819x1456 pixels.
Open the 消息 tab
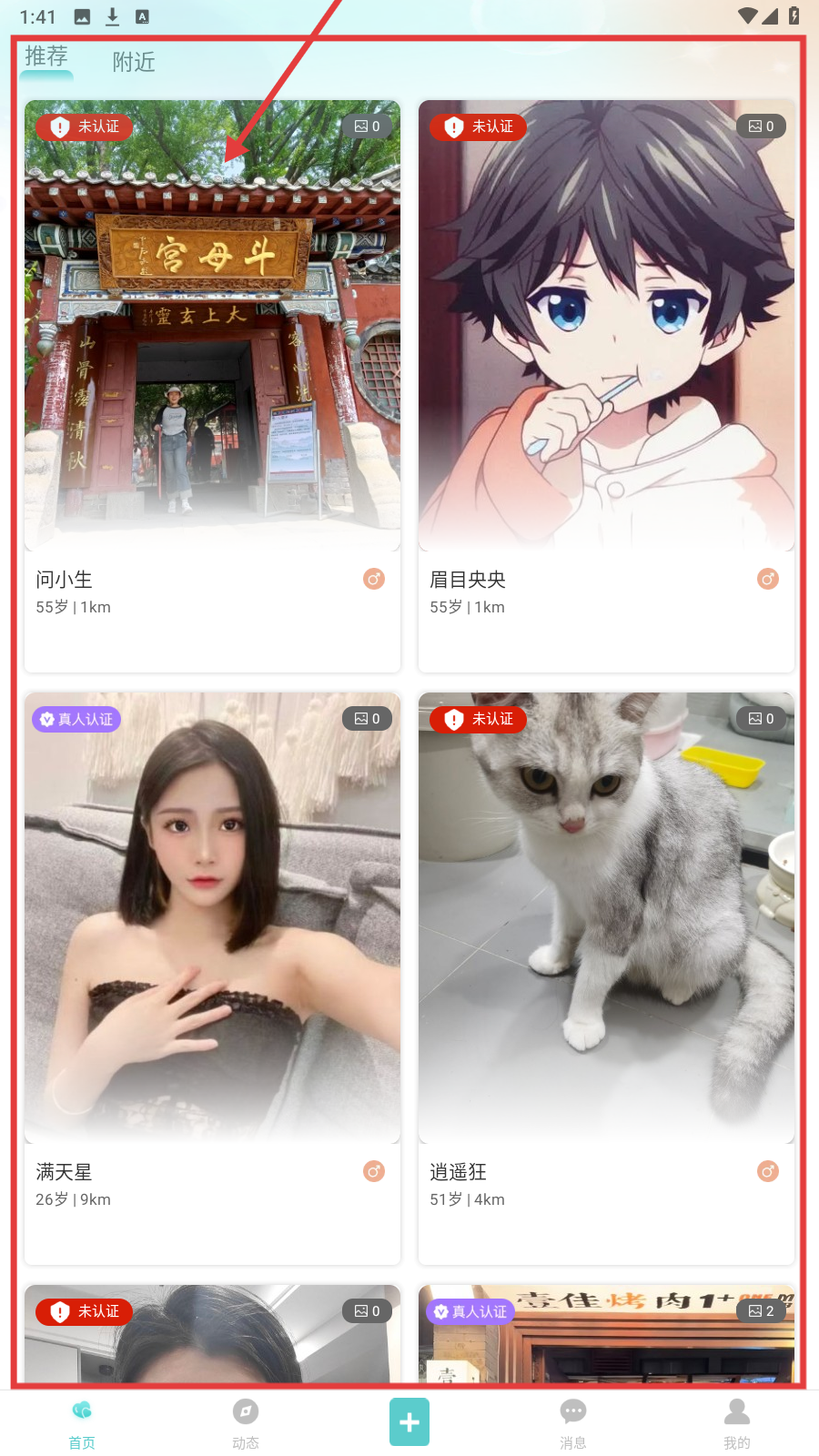pyautogui.click(x=573, y=1423)
